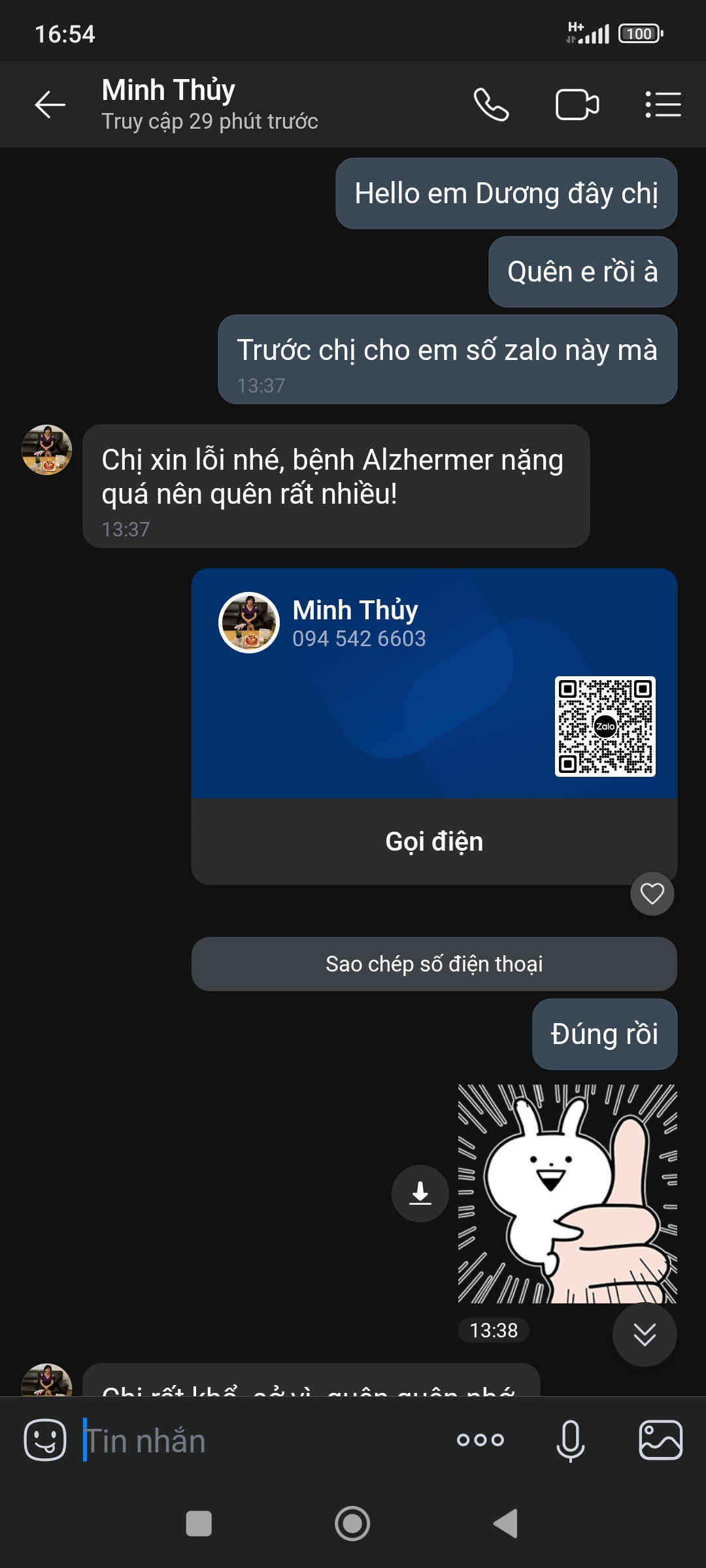Go to the system home screen

[352, 1524]
